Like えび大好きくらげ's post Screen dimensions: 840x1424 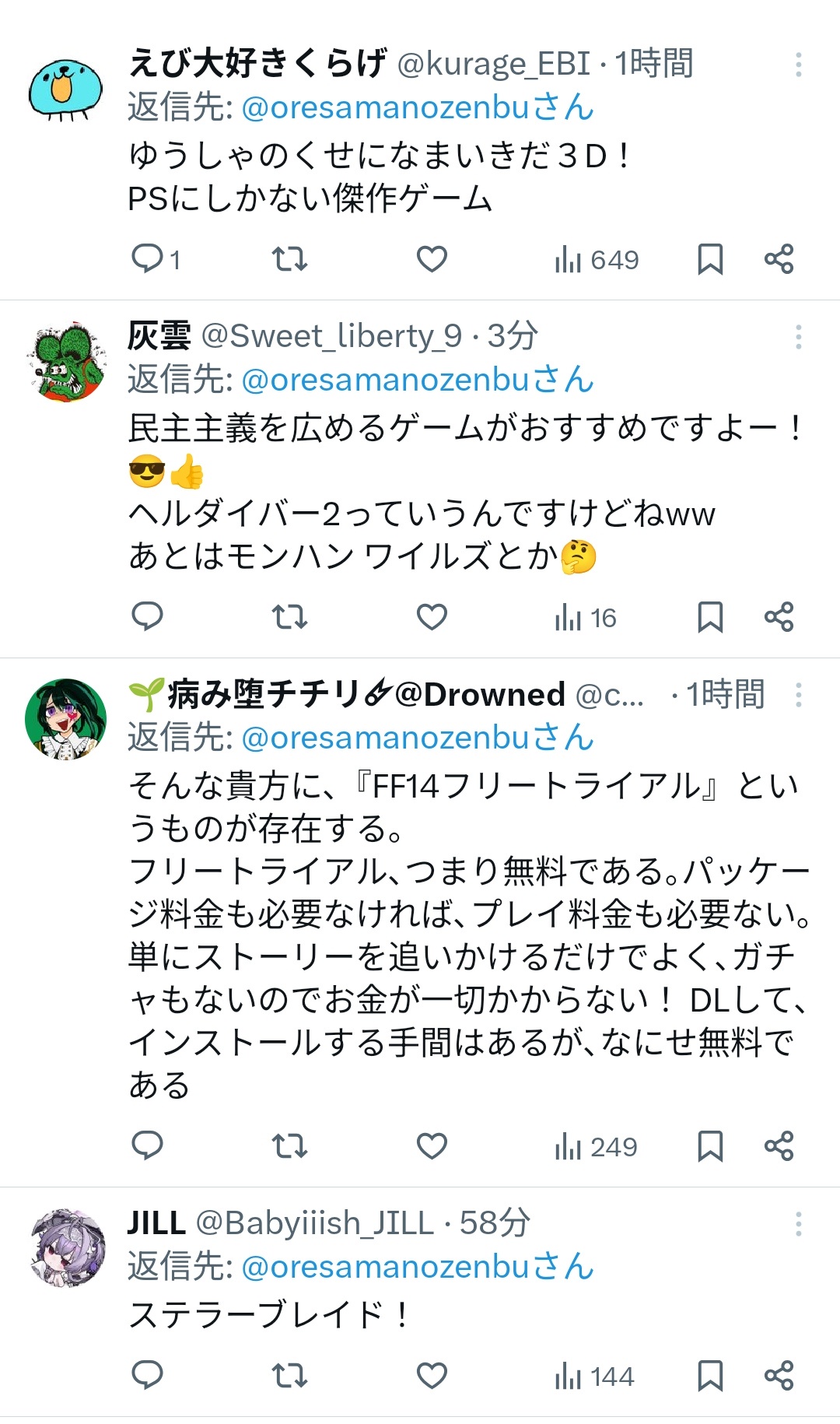point(432,258)
